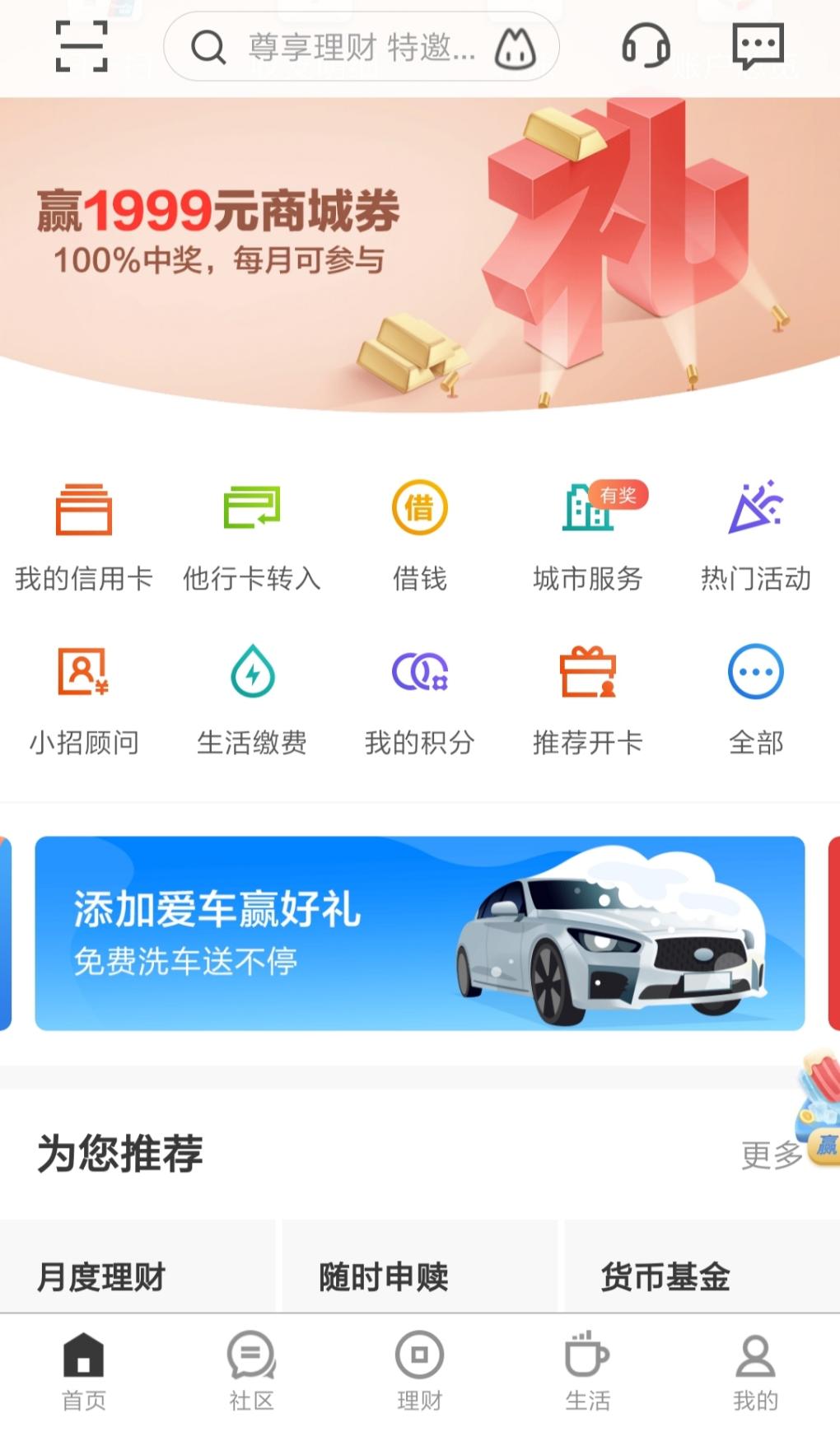Open the messages icon
Image resolution: width=840 pixels, height=1432 pixels.
click(757, 45)
